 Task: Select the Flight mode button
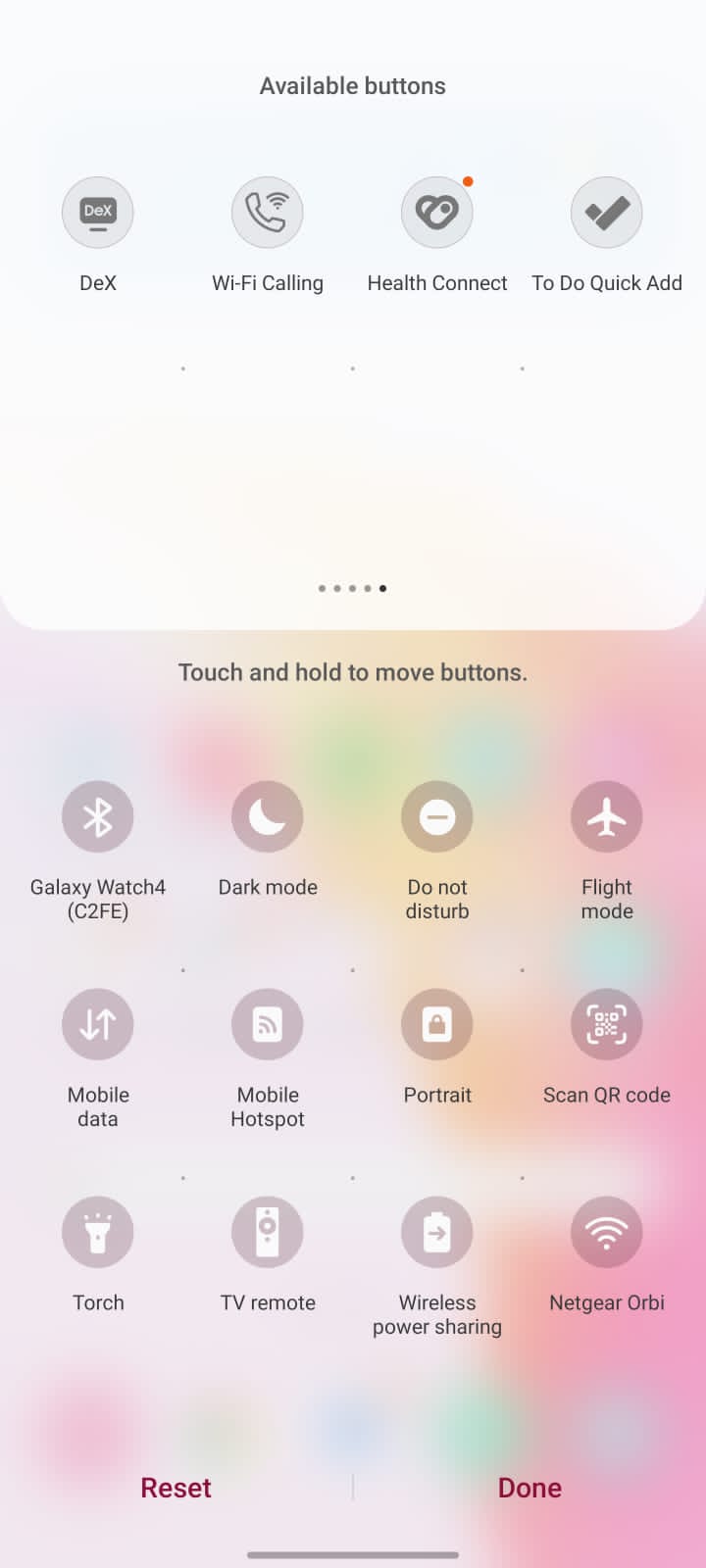point(607,817)
